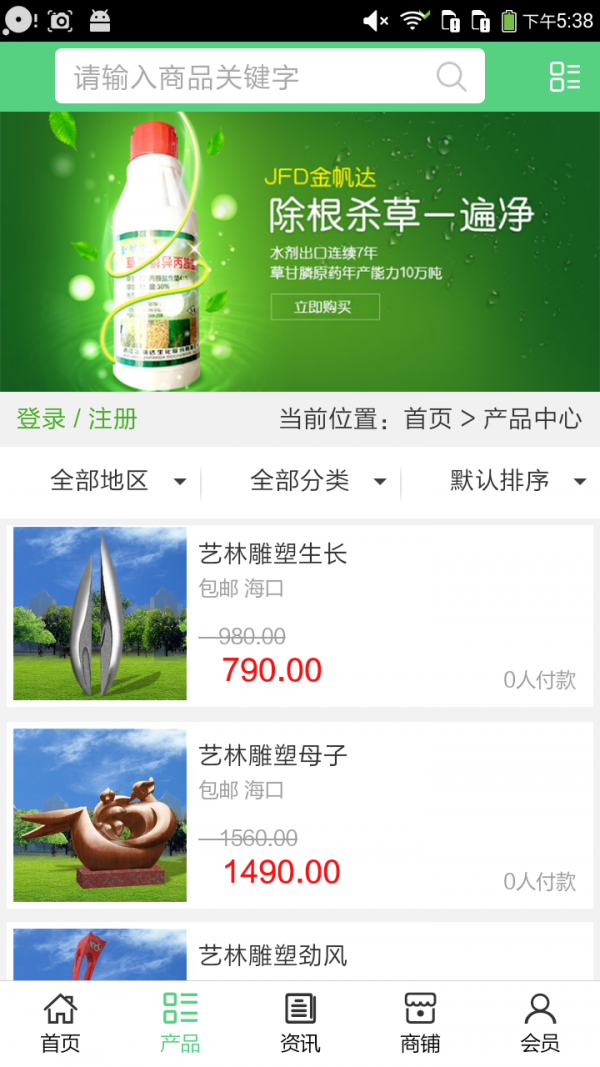Open the 会员 tab
Screen dimensions: 600x1067
click(540, 1023)
